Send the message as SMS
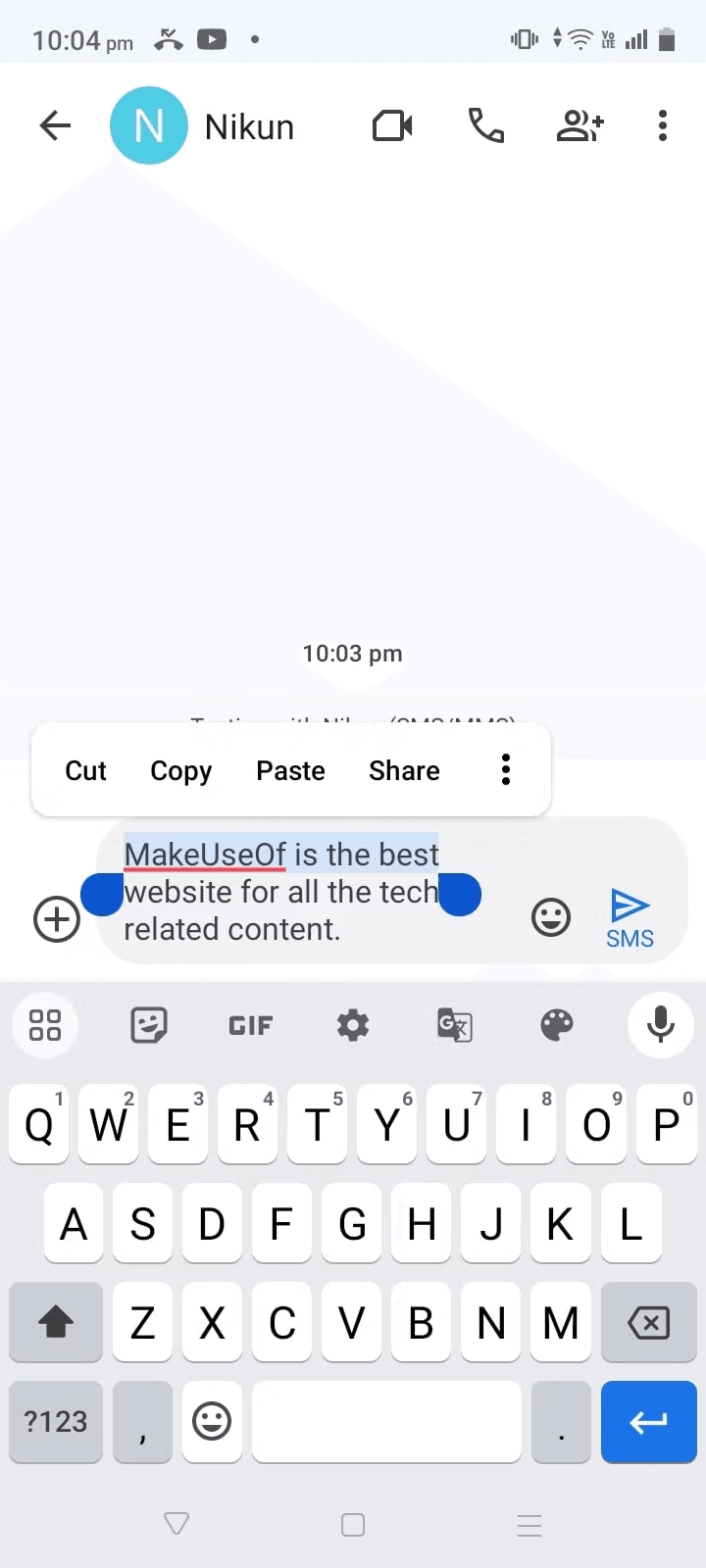The image size is (706, 1568). 630,917
